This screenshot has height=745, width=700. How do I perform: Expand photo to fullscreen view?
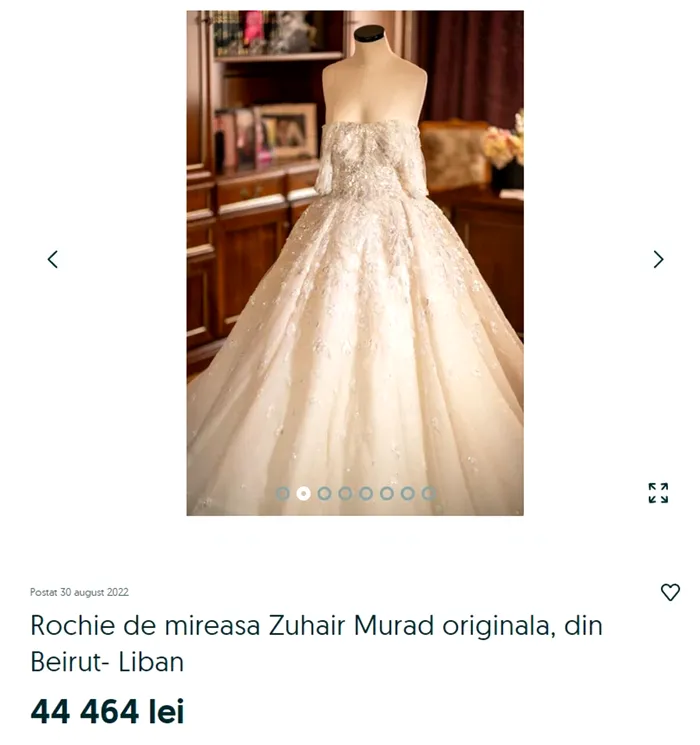coord(658,492)
